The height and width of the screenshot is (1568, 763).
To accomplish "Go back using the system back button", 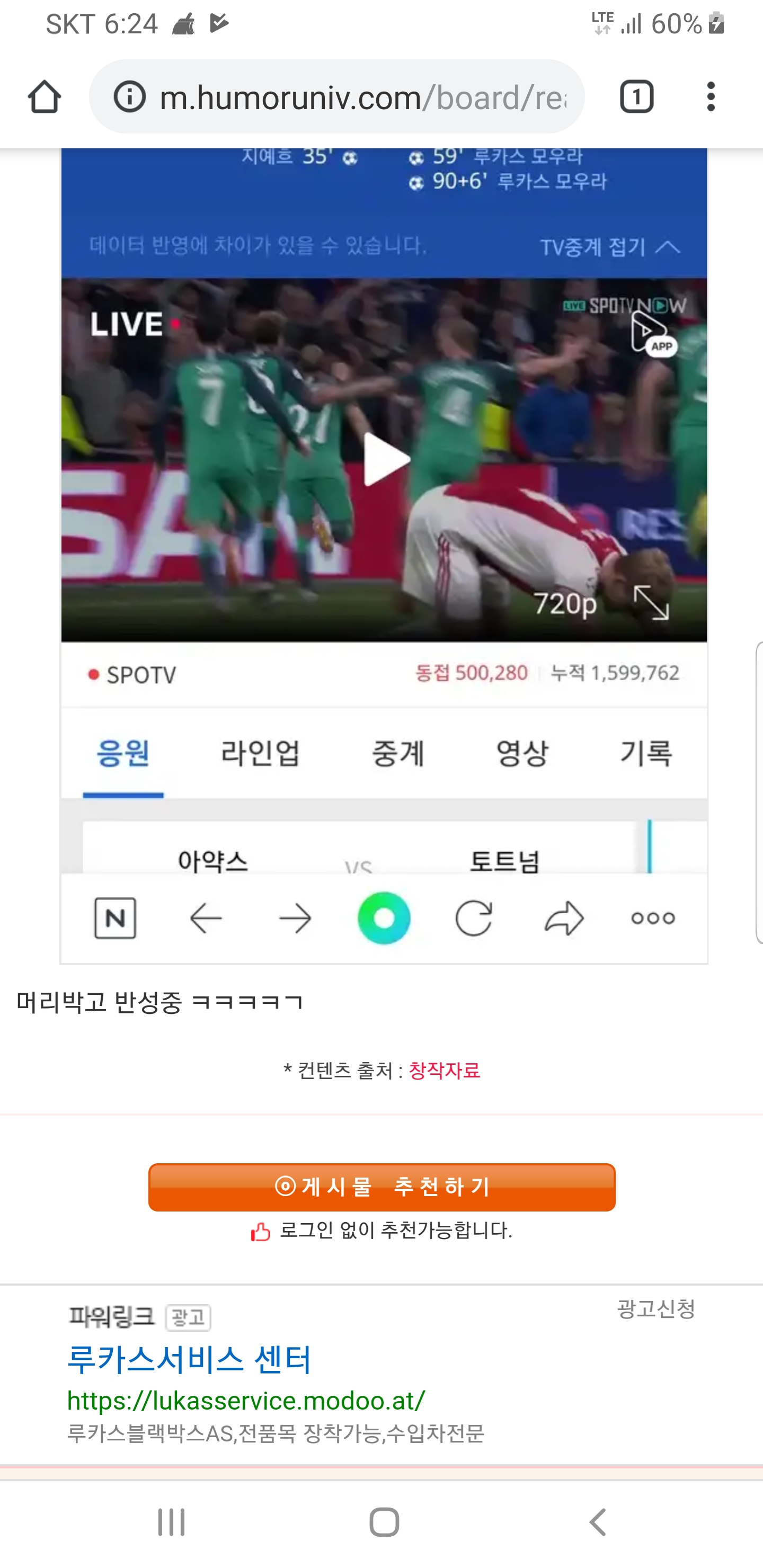I will click(598, 1522).
